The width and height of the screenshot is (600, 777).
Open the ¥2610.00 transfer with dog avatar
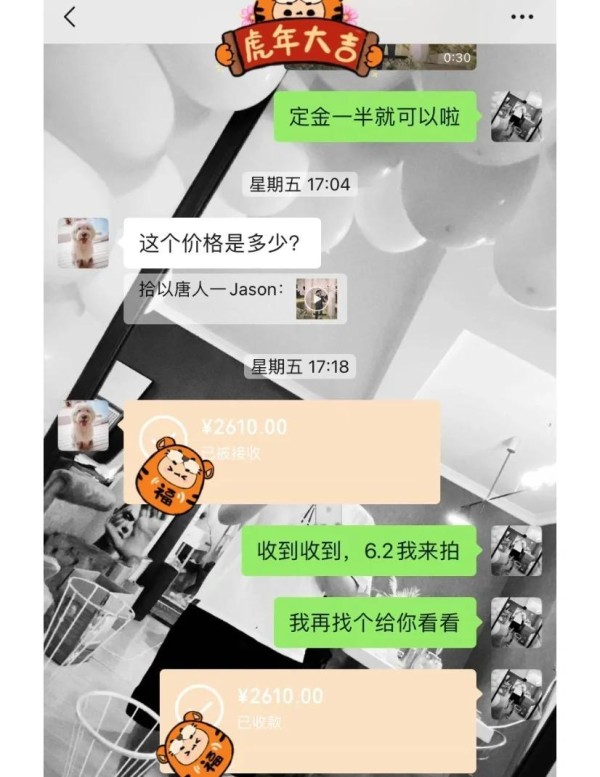(x=282, y=452)
